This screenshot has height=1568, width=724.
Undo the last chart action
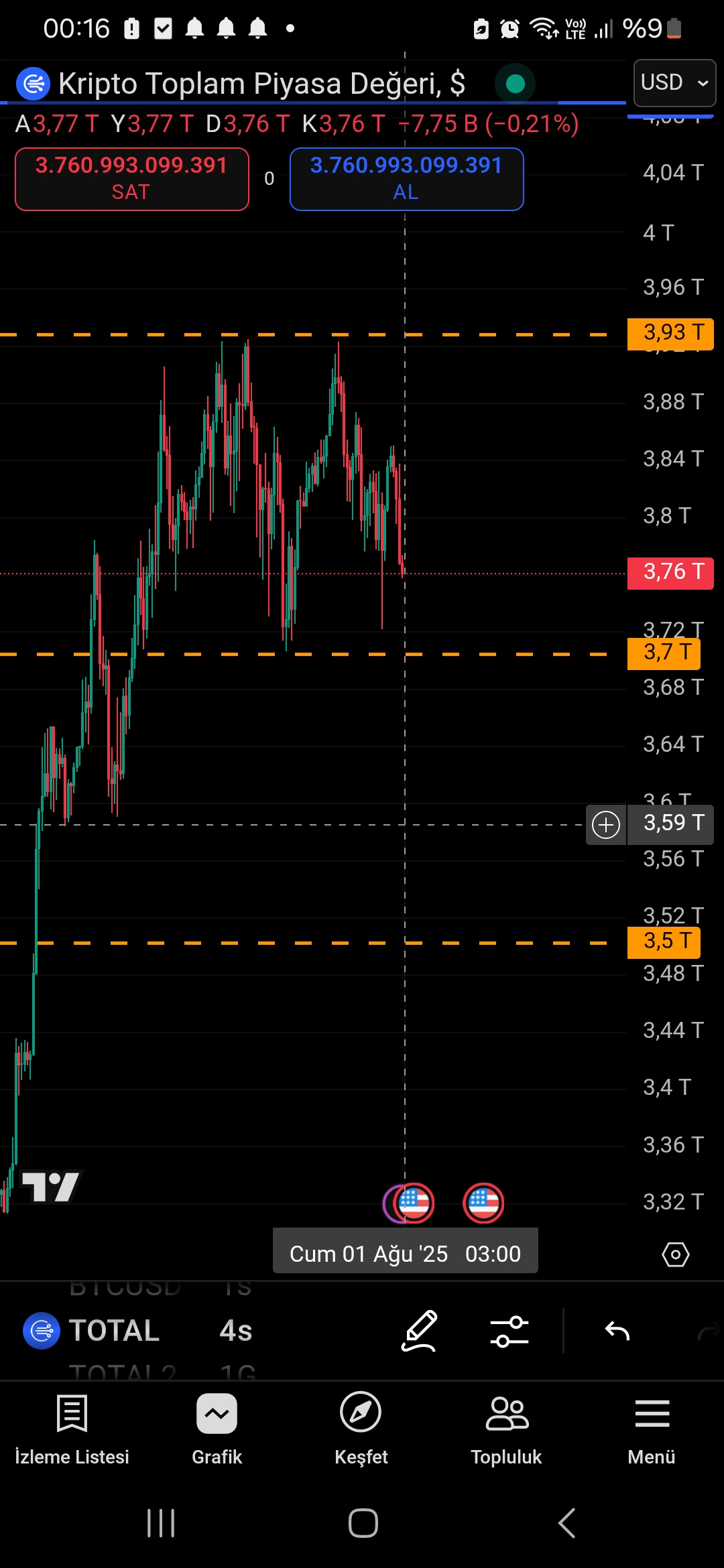click(x=617, y=1331)
